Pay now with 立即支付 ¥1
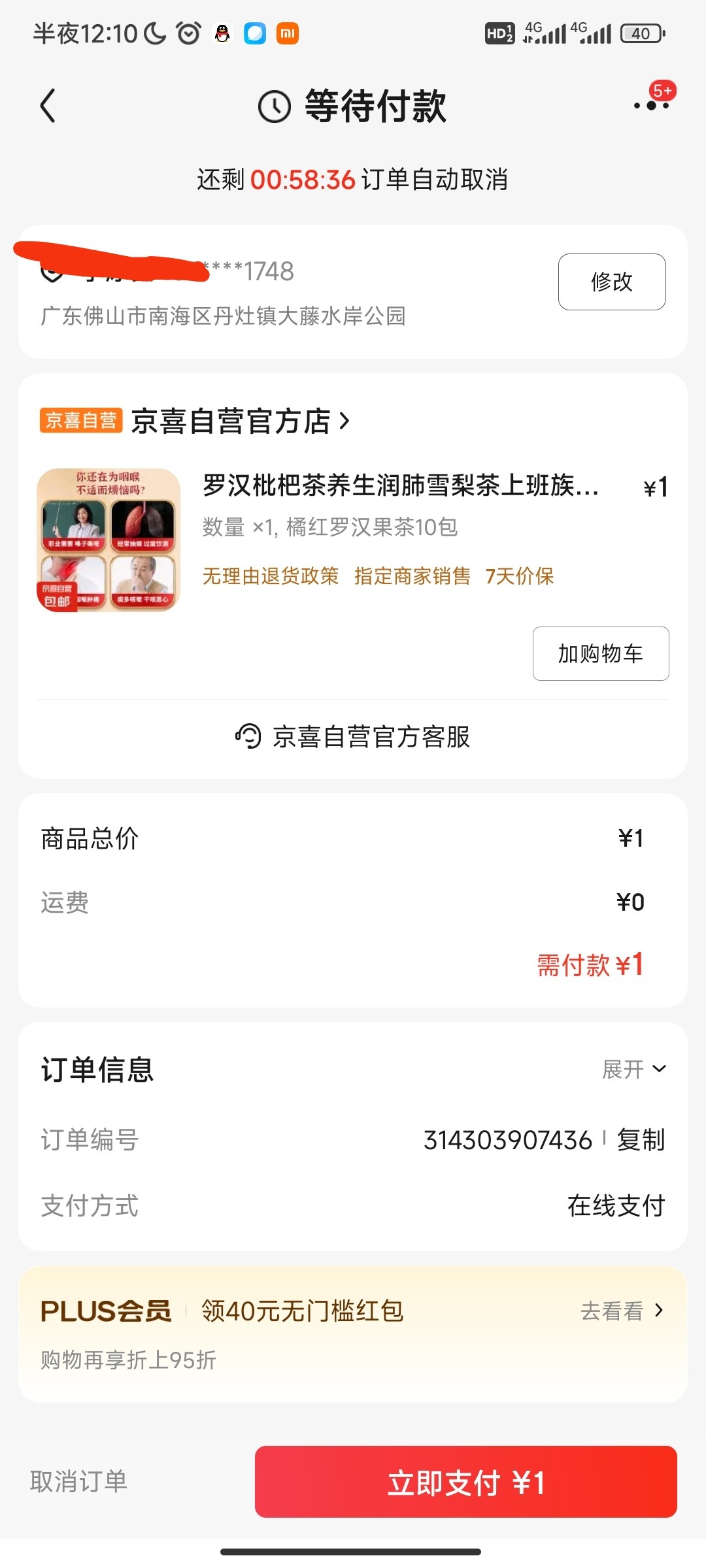706x1568 pixels. point(465,1482)
